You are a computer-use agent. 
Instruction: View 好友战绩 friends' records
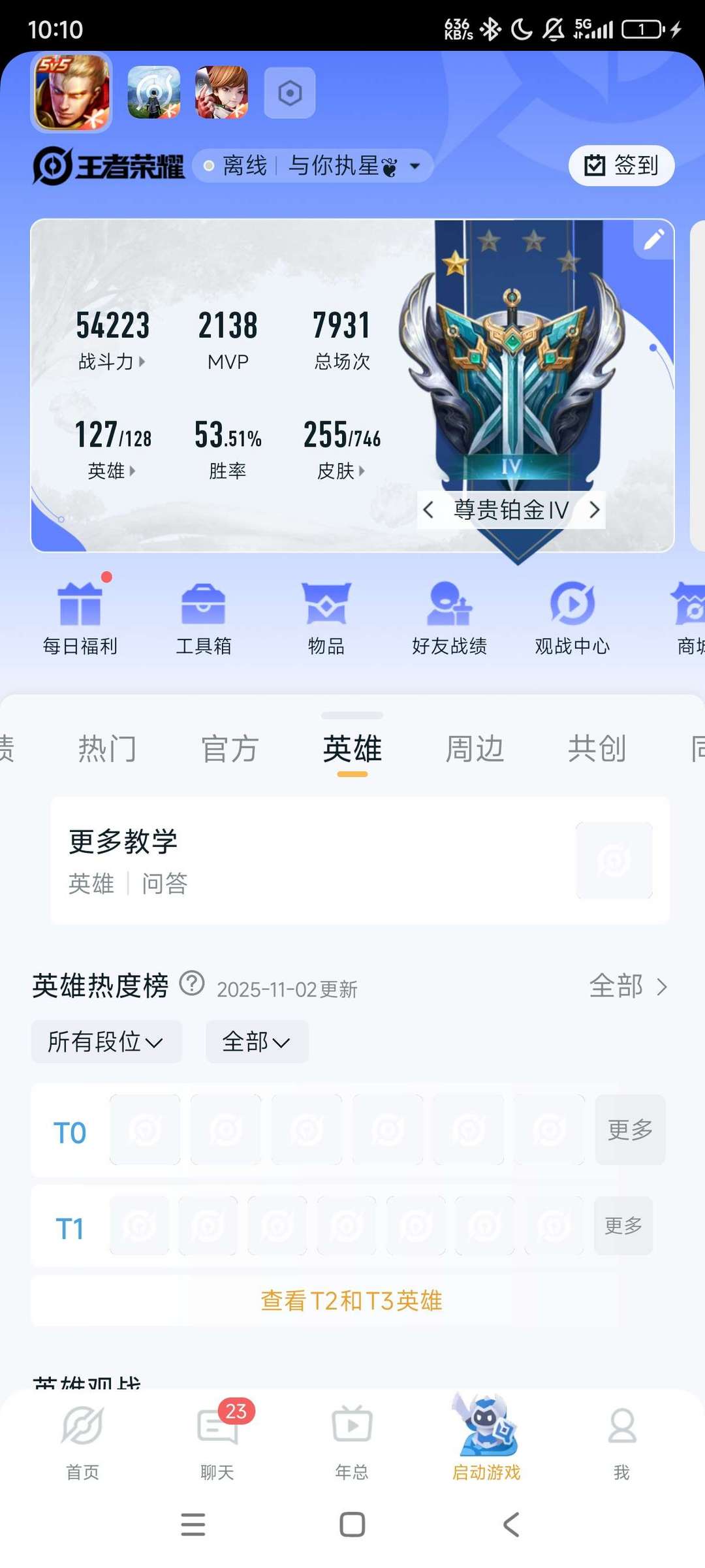[449, 618]
